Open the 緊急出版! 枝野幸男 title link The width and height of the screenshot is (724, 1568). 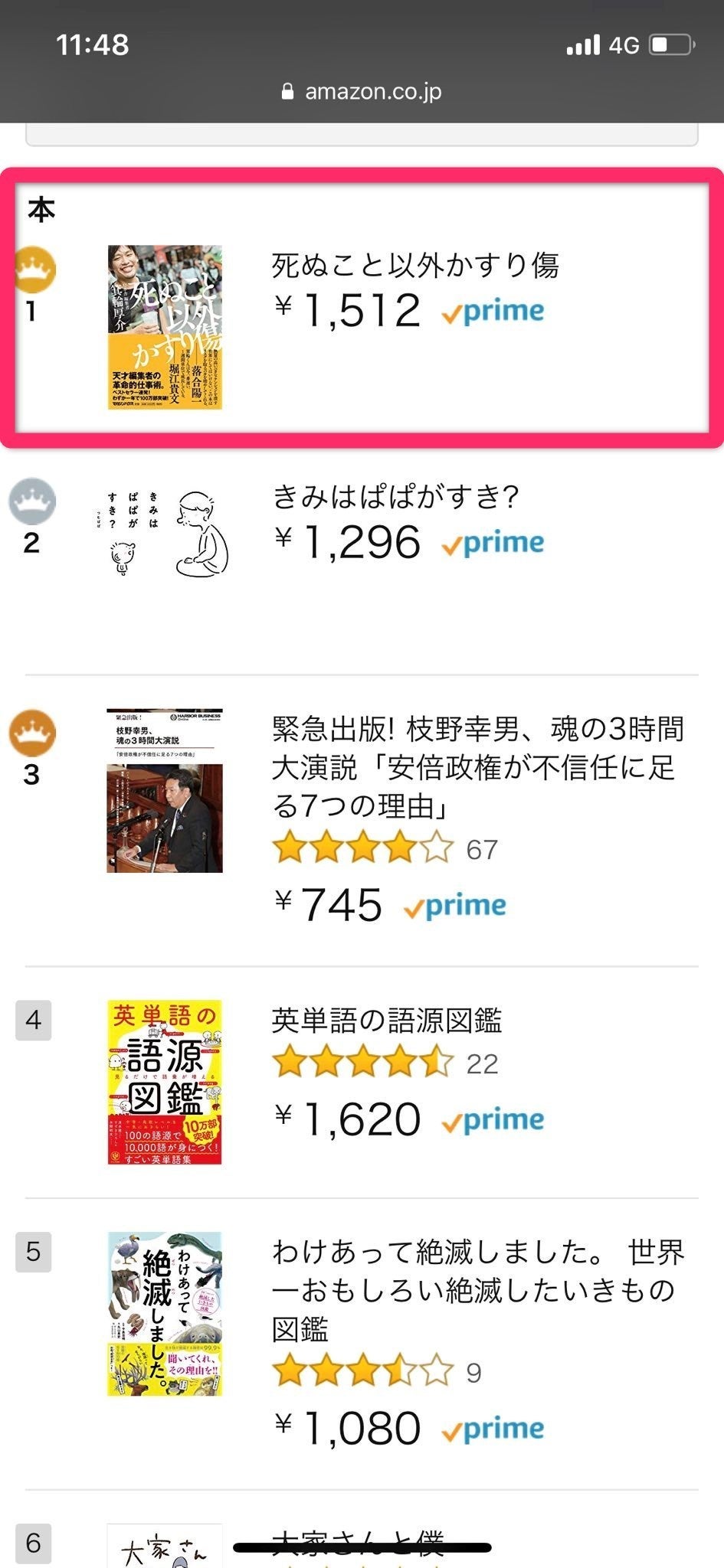(477, 766)
